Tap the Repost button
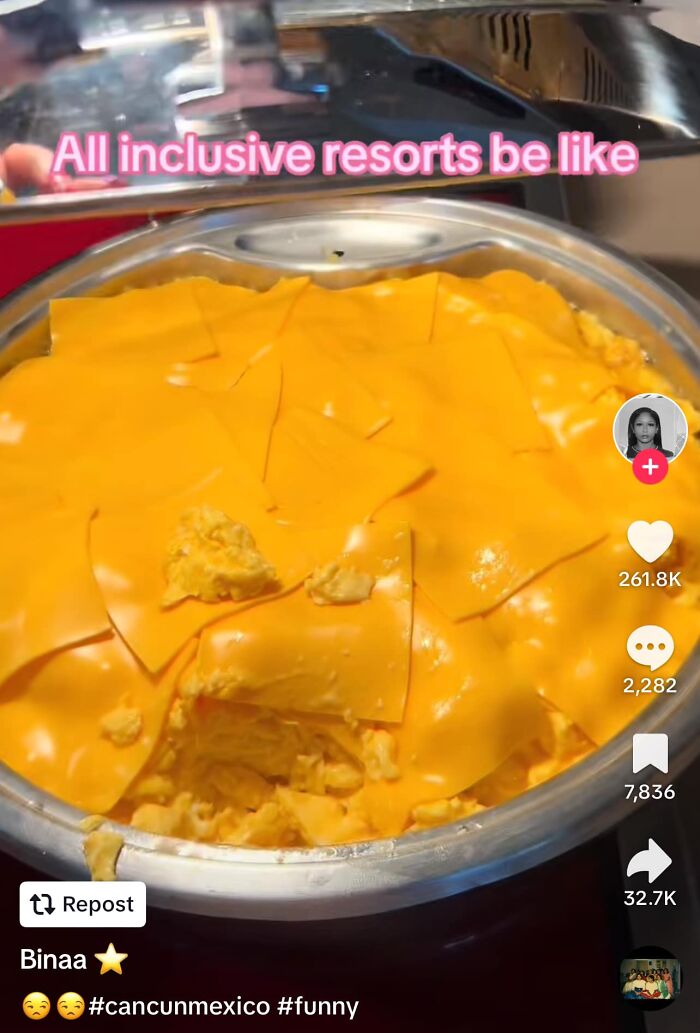 83,904
